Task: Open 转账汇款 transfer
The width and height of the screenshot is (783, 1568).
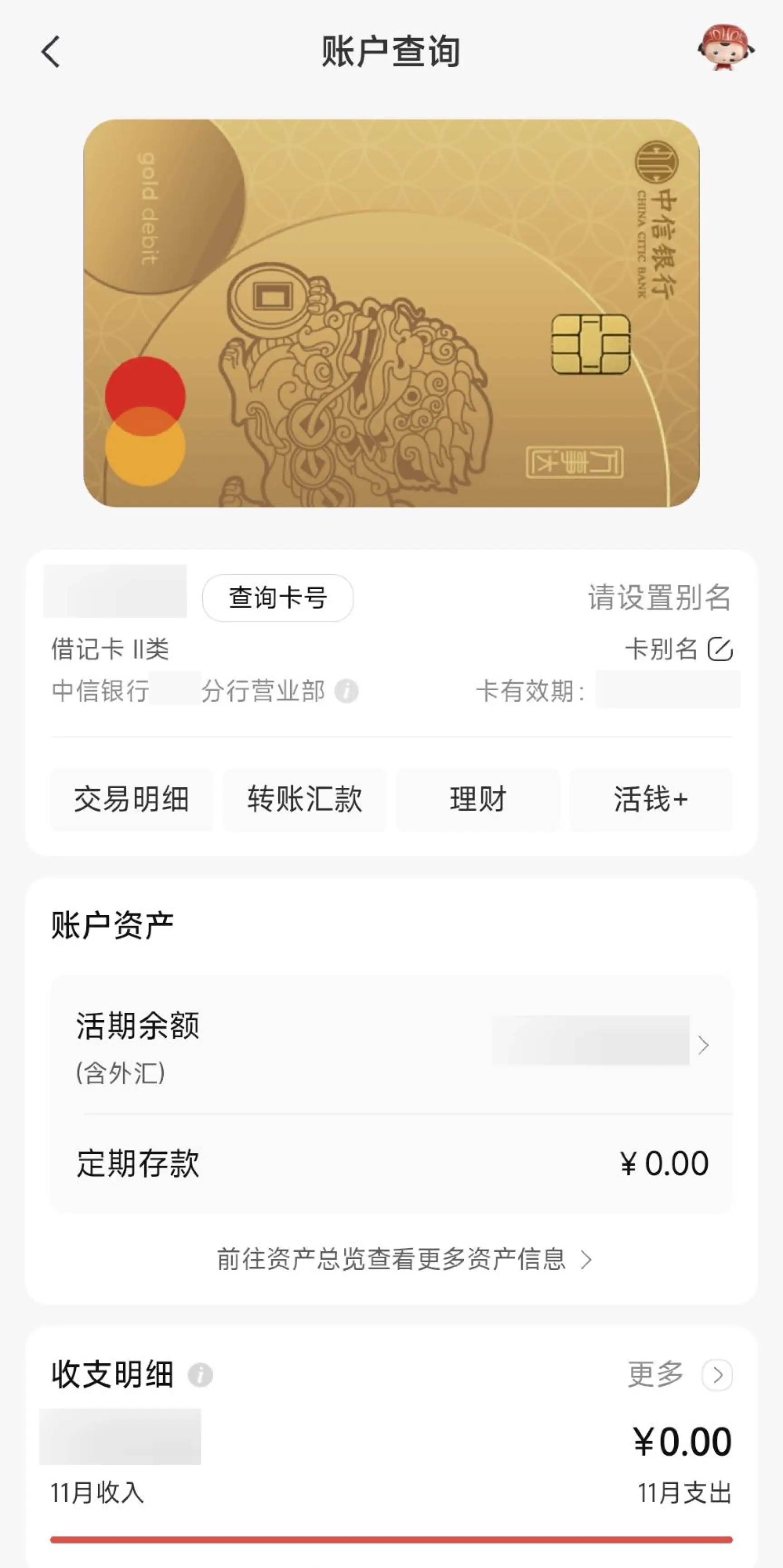Action: pyautogui.click(x=304, y=799)
